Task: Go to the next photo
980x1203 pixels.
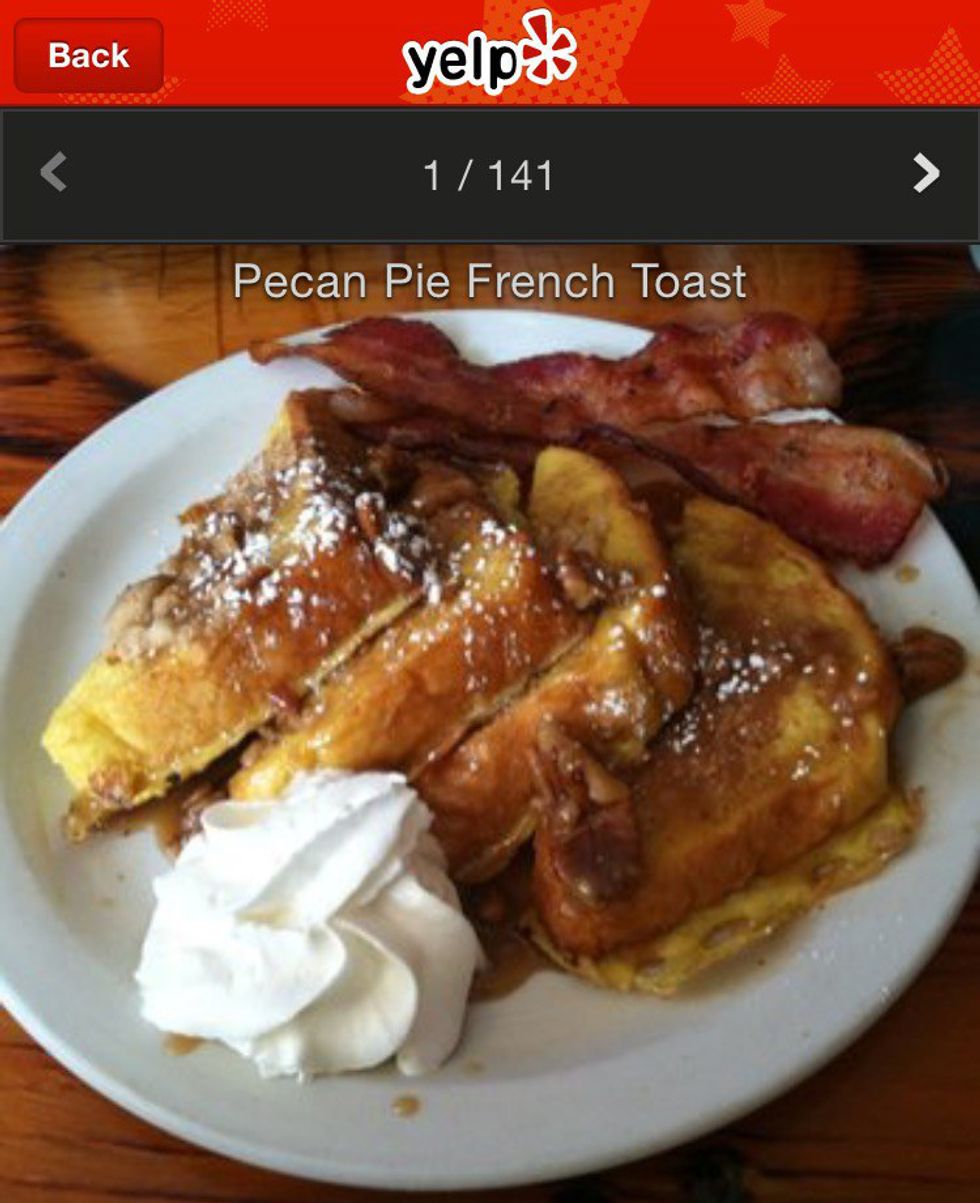Action: click(x=926, y=174)
